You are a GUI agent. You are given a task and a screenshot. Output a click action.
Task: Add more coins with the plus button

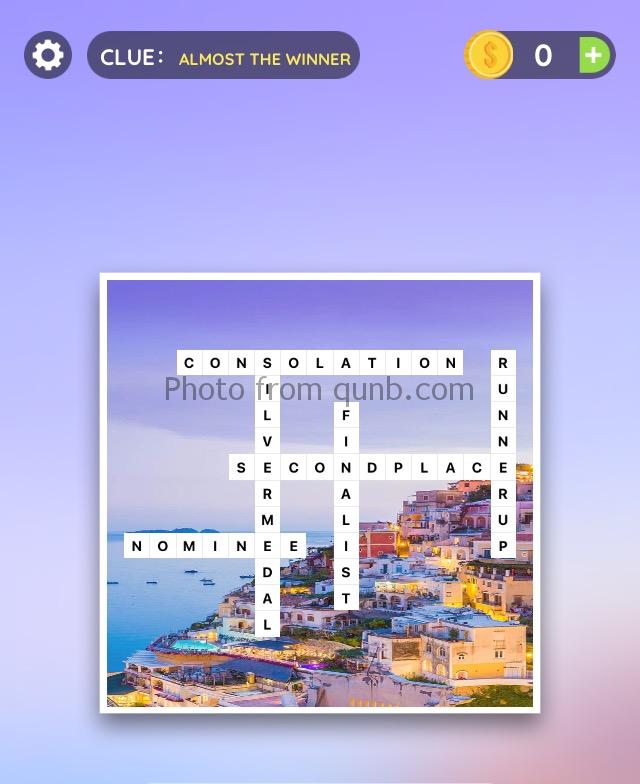[x=594, y=55]
